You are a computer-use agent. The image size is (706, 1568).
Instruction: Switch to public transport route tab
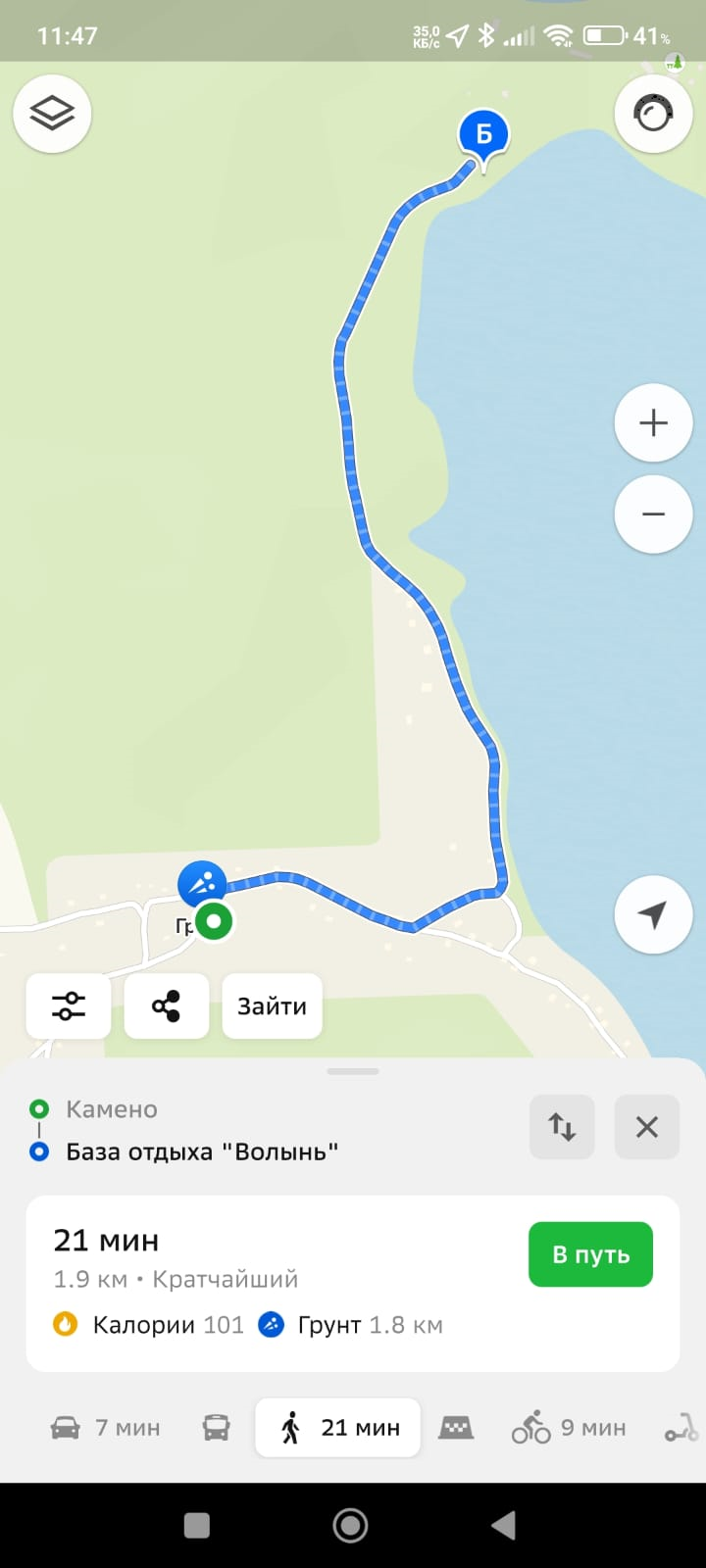coord(217,1428)
